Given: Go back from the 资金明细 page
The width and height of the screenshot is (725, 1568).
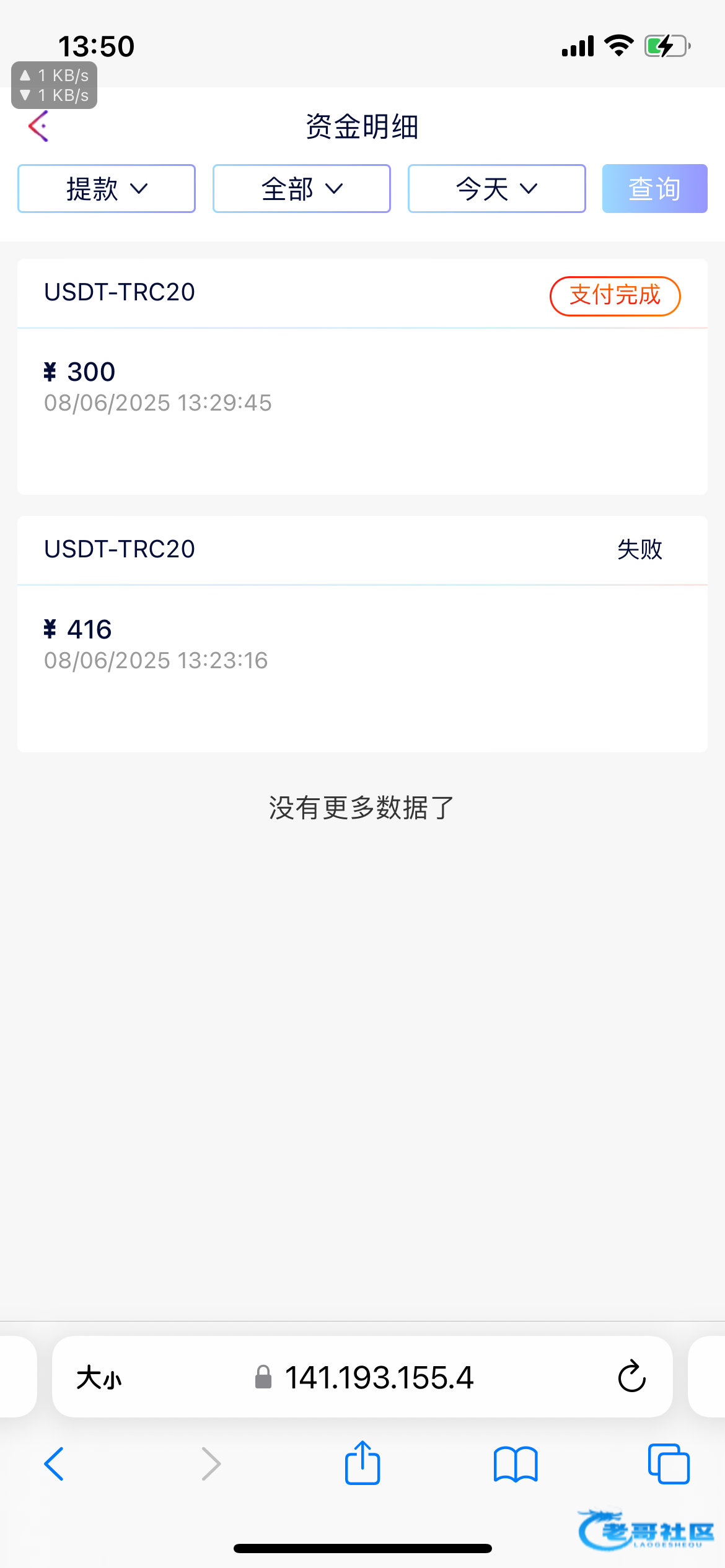Looking at the screenshot, I should 38,127.
